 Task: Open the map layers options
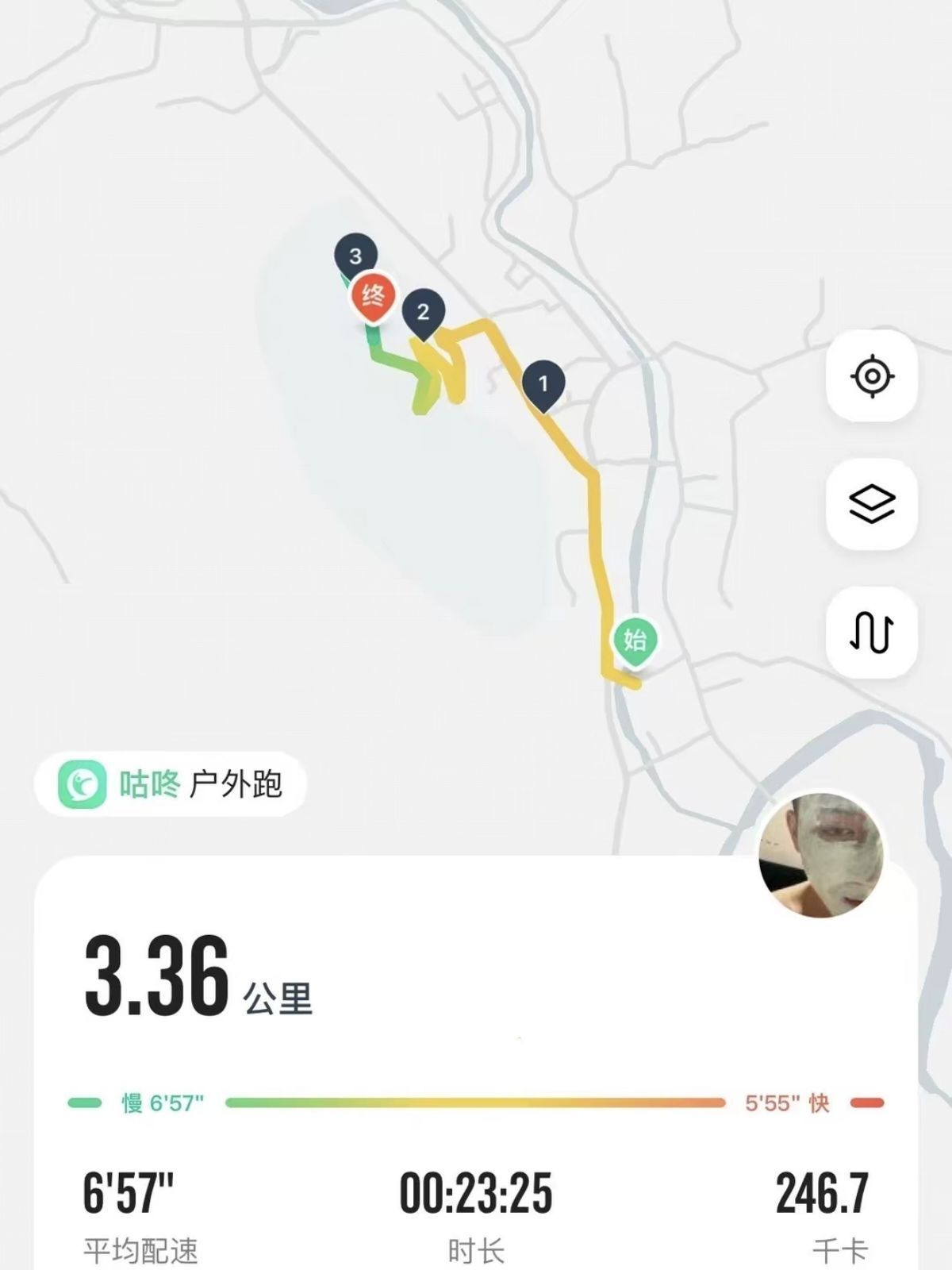point(871,503)
